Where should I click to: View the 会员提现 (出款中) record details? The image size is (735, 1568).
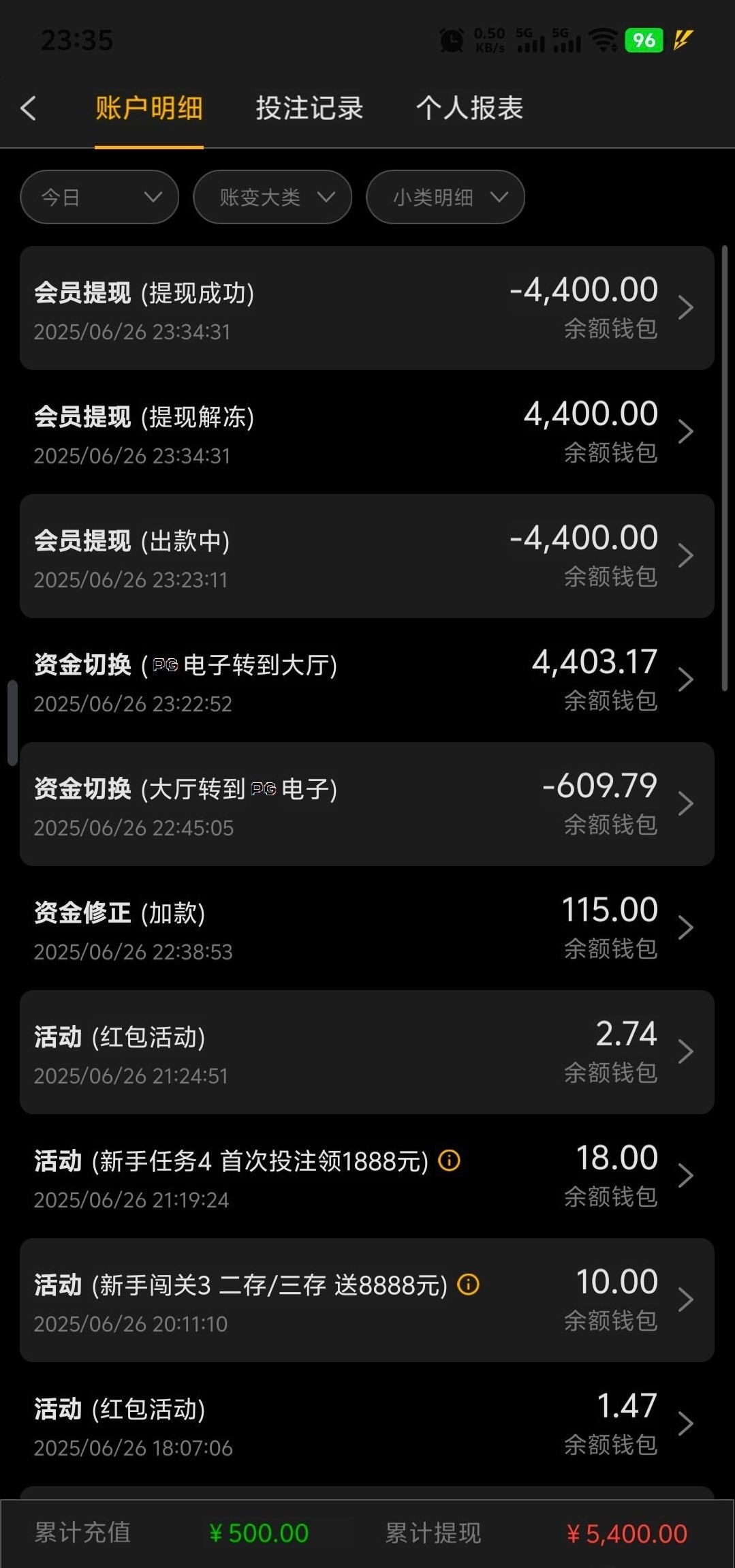pyautogui.click(x=366, y=556)
